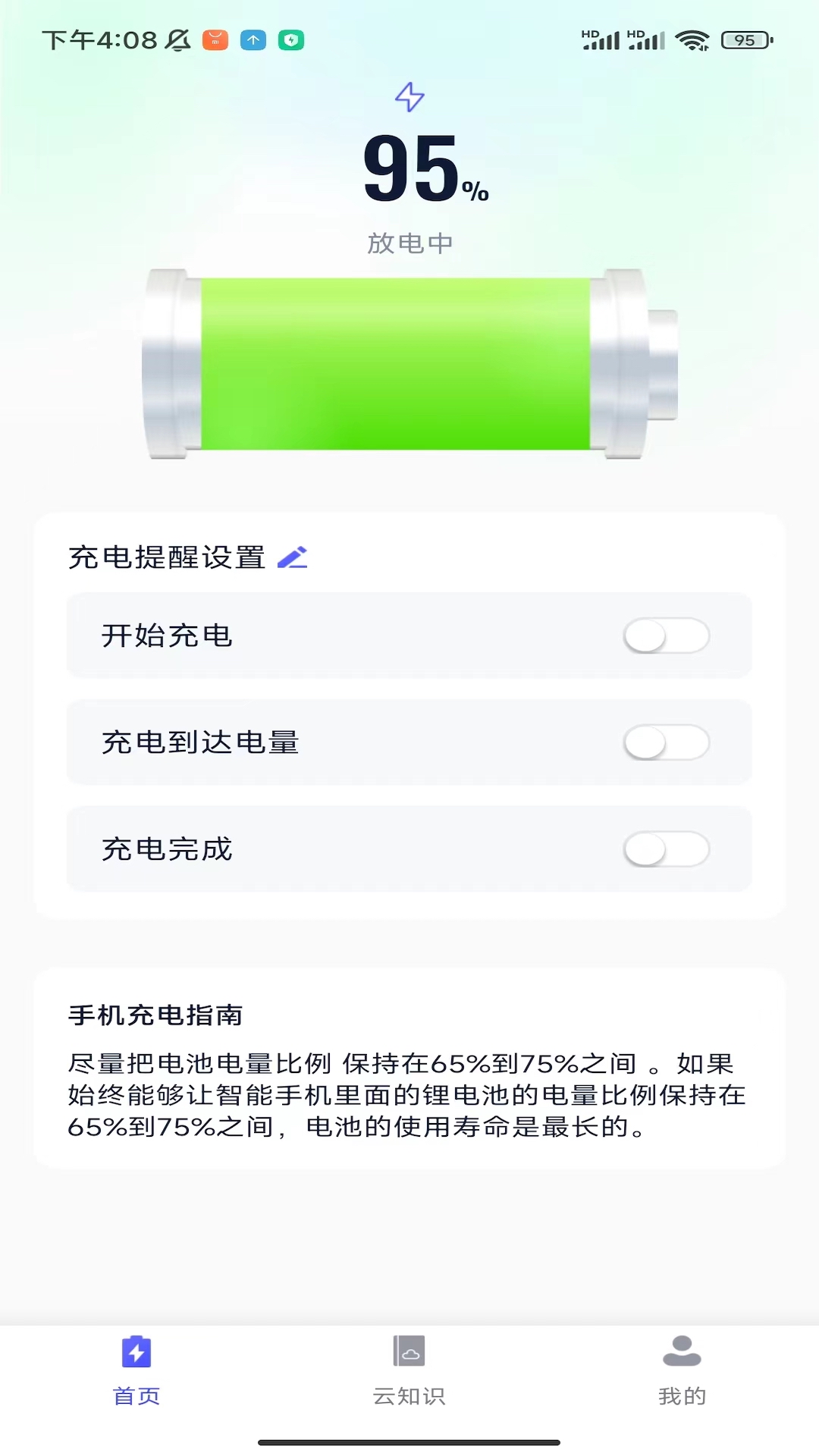
Task: Click the orange app icon in status bar
Action: [215, 39]
